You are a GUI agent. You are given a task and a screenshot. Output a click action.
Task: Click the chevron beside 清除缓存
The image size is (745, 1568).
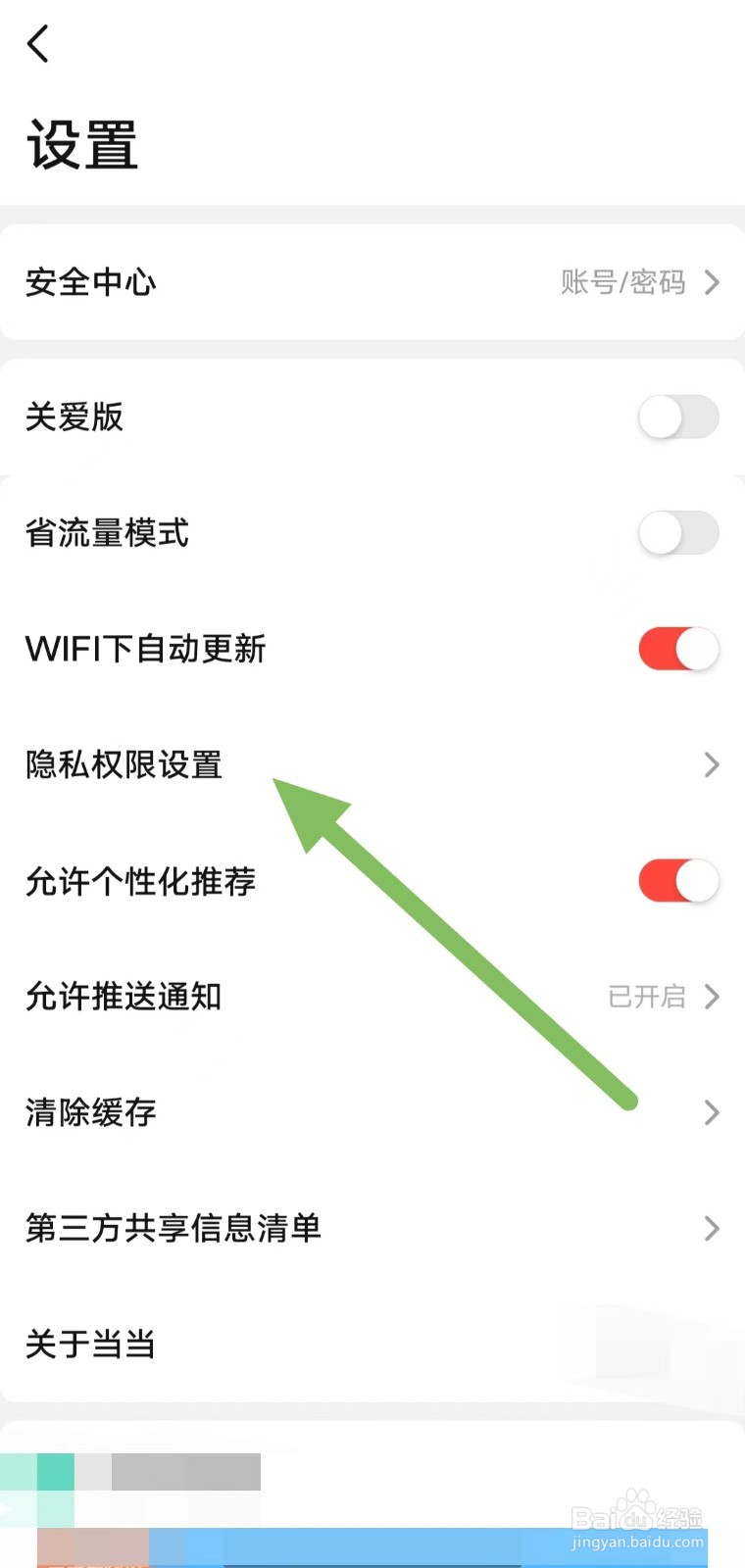pyautogui.click(x=710, y=1112)
